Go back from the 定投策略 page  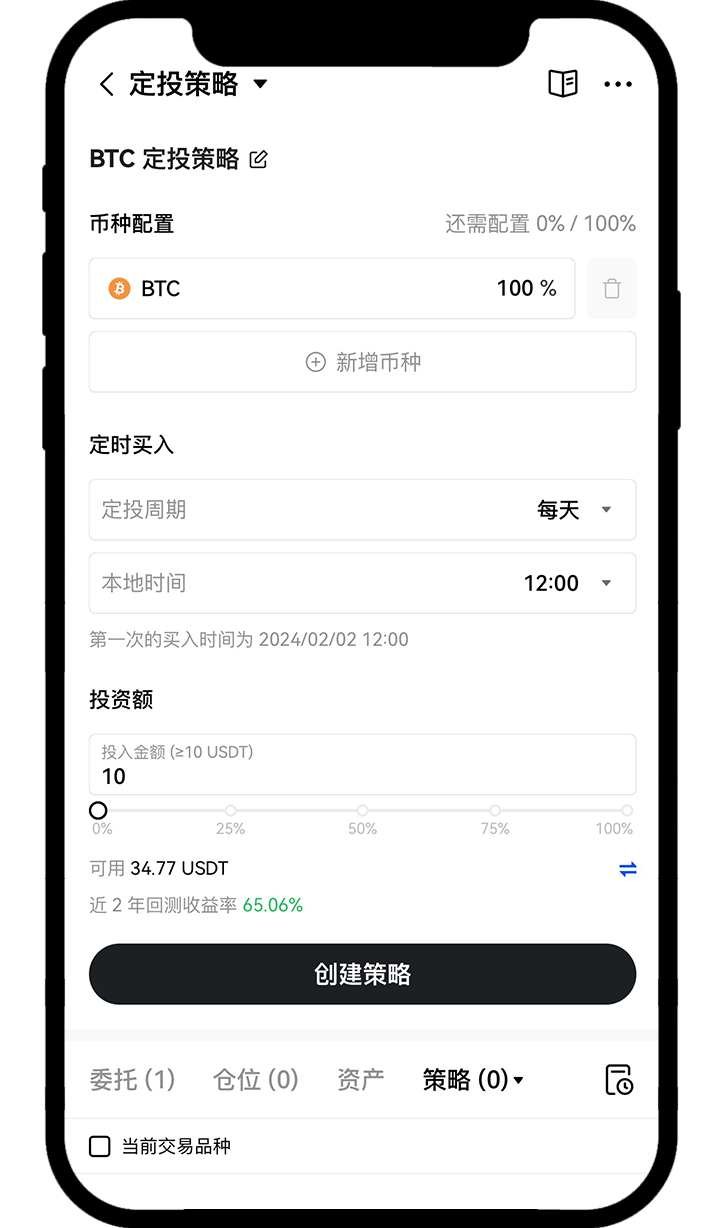pyautogui.click(x=107, y=84)
